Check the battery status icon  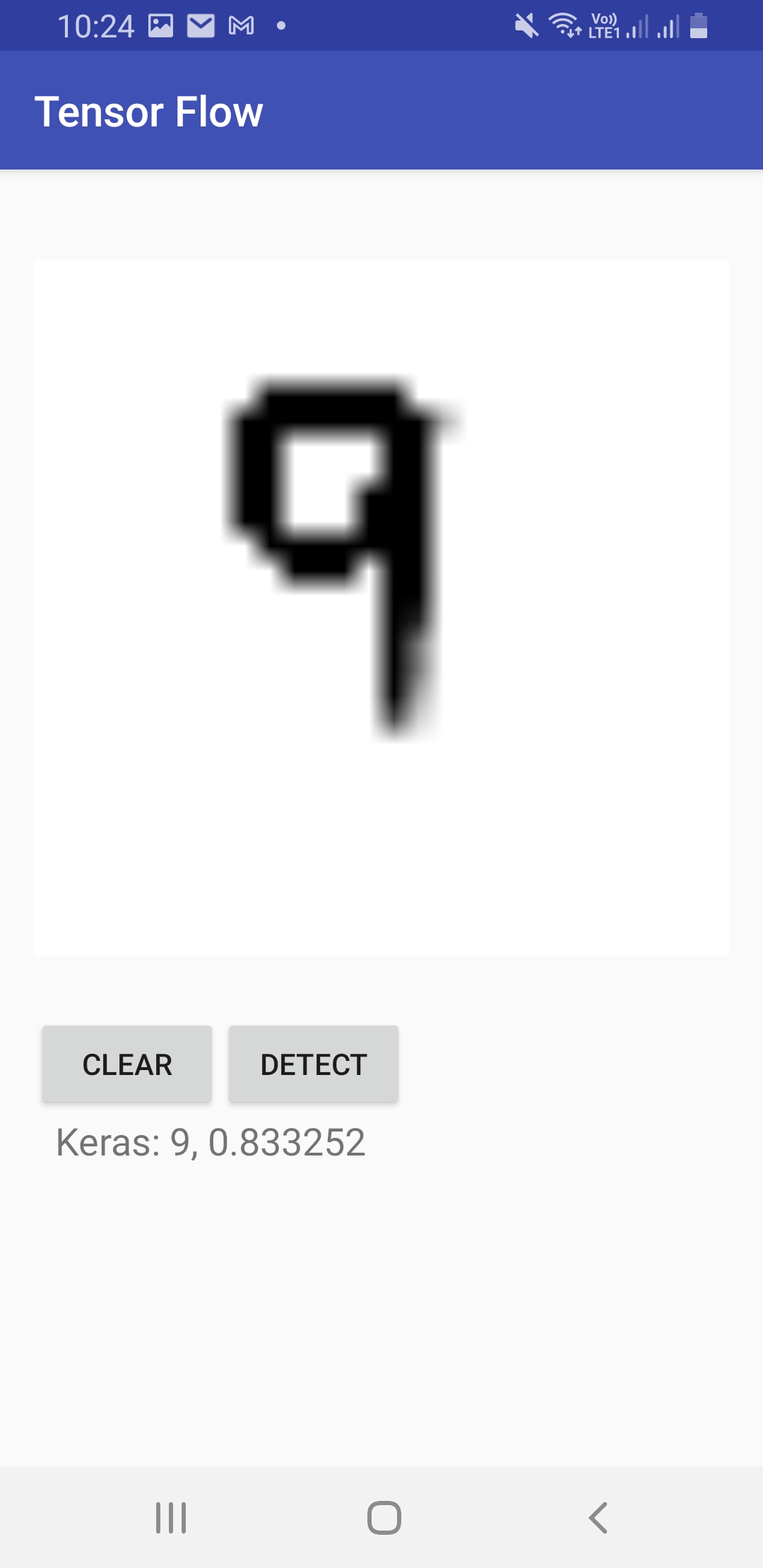tap(697, 25)
